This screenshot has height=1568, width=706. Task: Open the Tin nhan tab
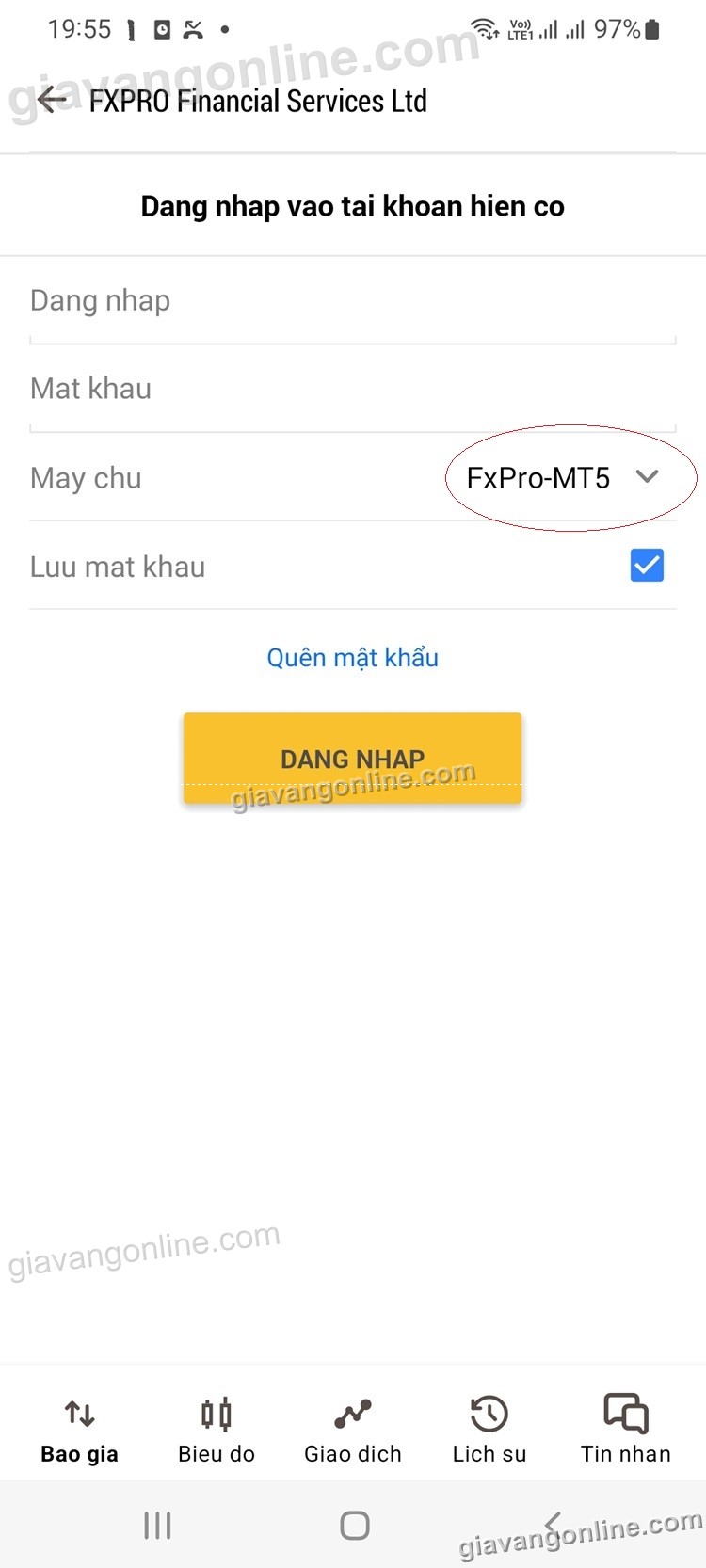pyautogui.click(x=625, y=1429)
